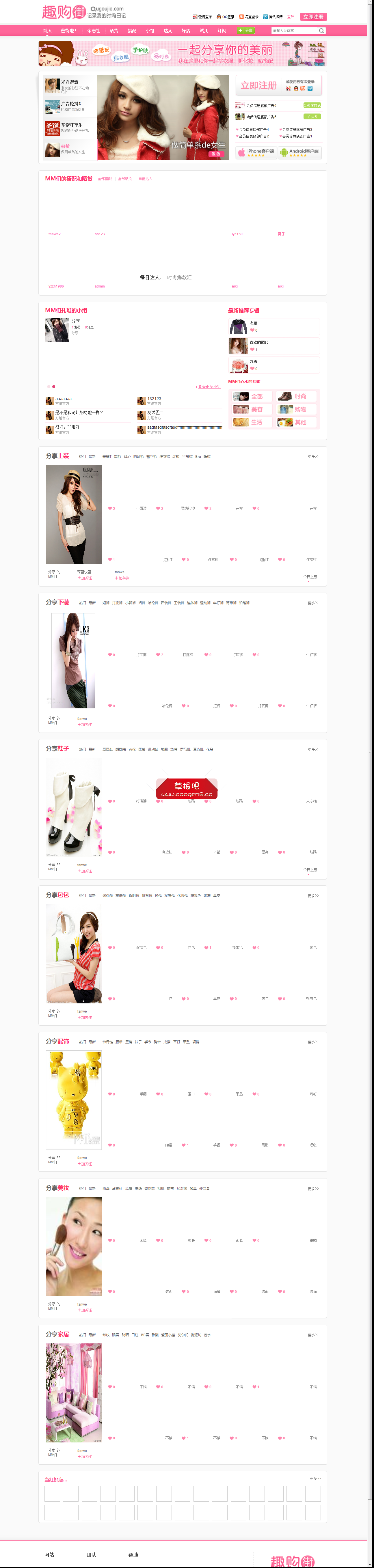
Task: Open the iPhone客户端 download button
Action: pyautogui.click(x=256, y=152)
